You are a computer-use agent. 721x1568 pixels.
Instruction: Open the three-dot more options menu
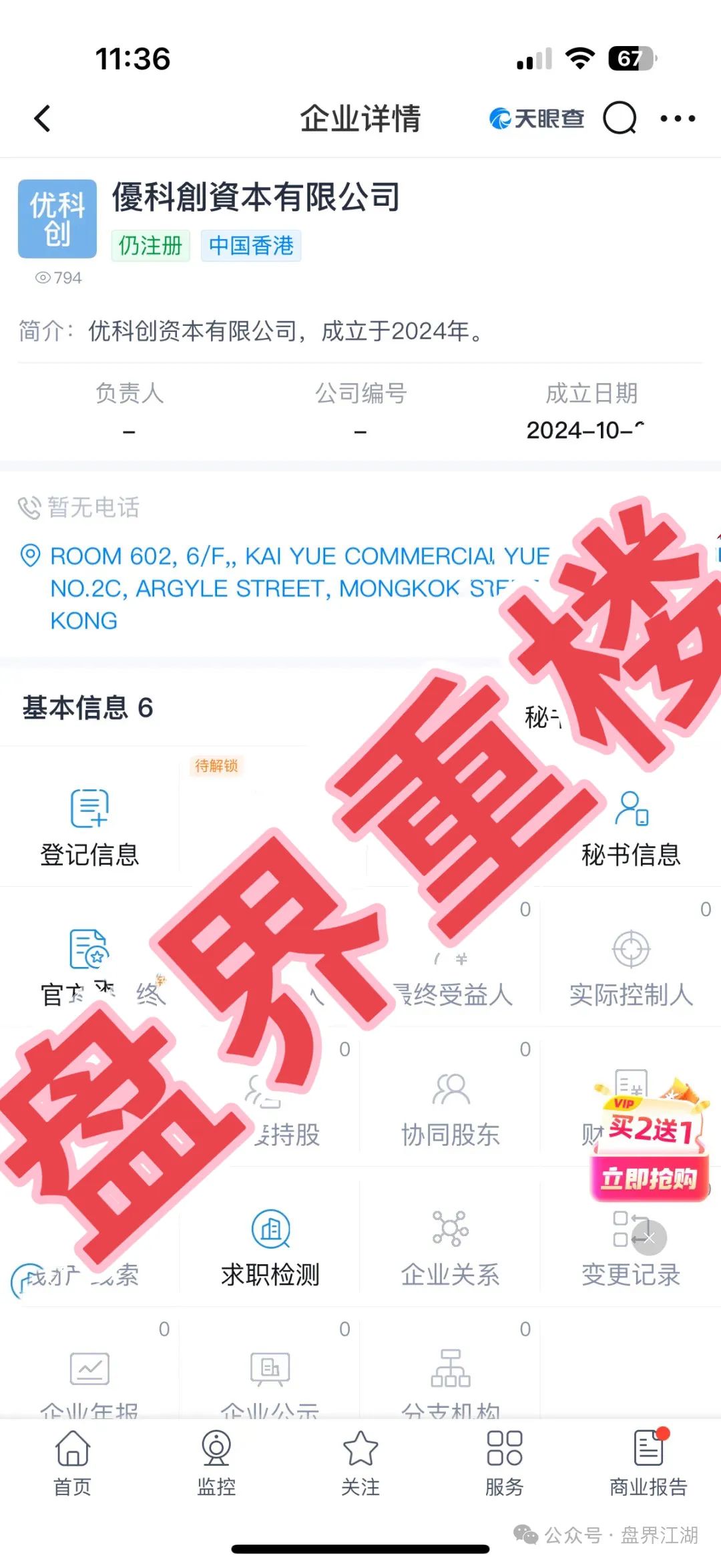pos(676,119)
